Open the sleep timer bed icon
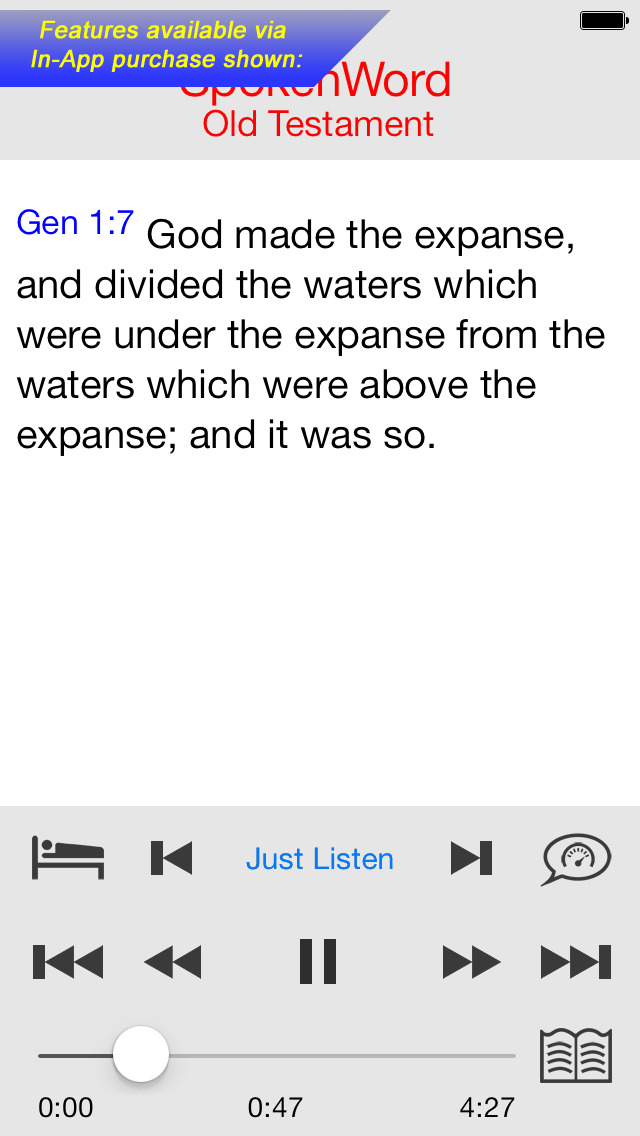 pyautogui.click(x=68, y=858)
